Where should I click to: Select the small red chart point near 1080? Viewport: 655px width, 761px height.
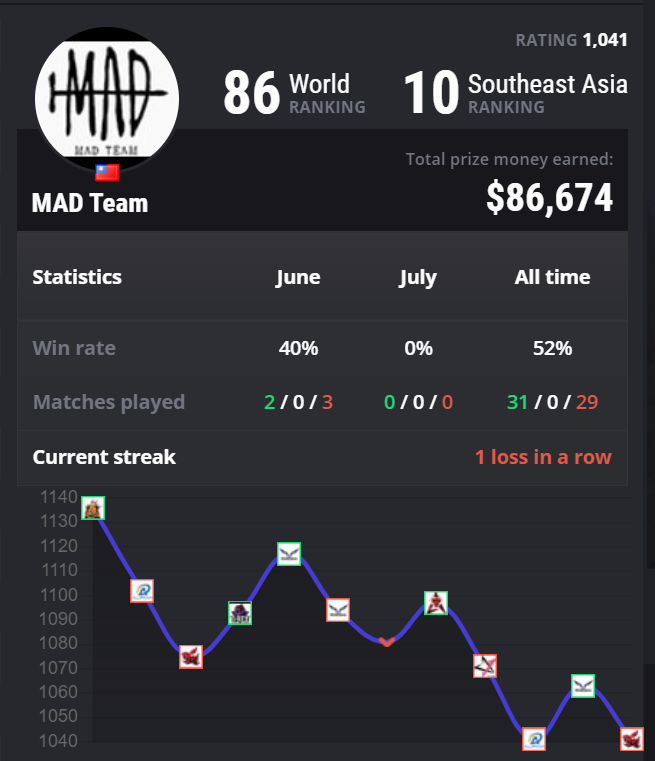[387, 641]
